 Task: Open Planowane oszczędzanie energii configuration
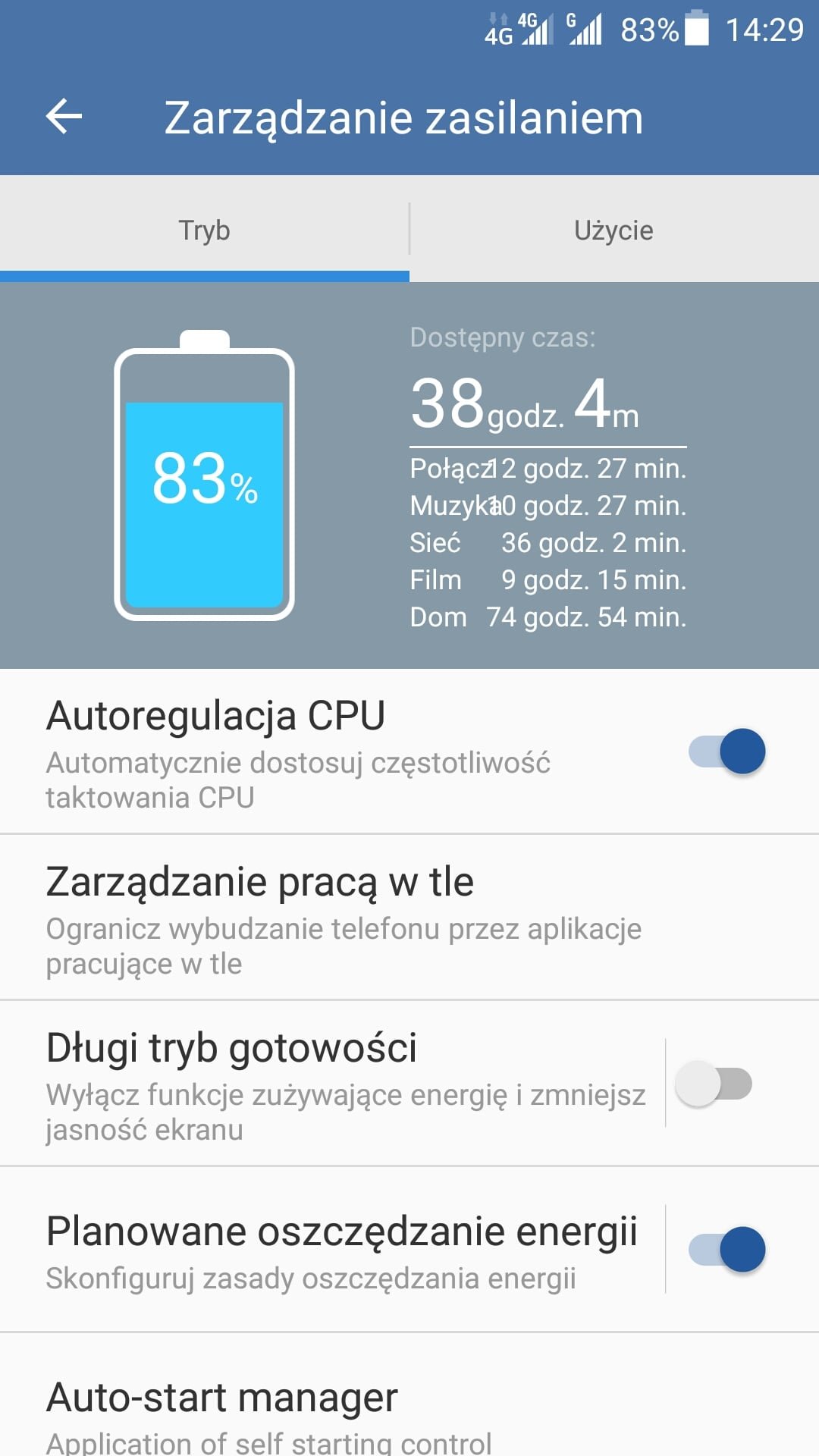pos(332,1250)
